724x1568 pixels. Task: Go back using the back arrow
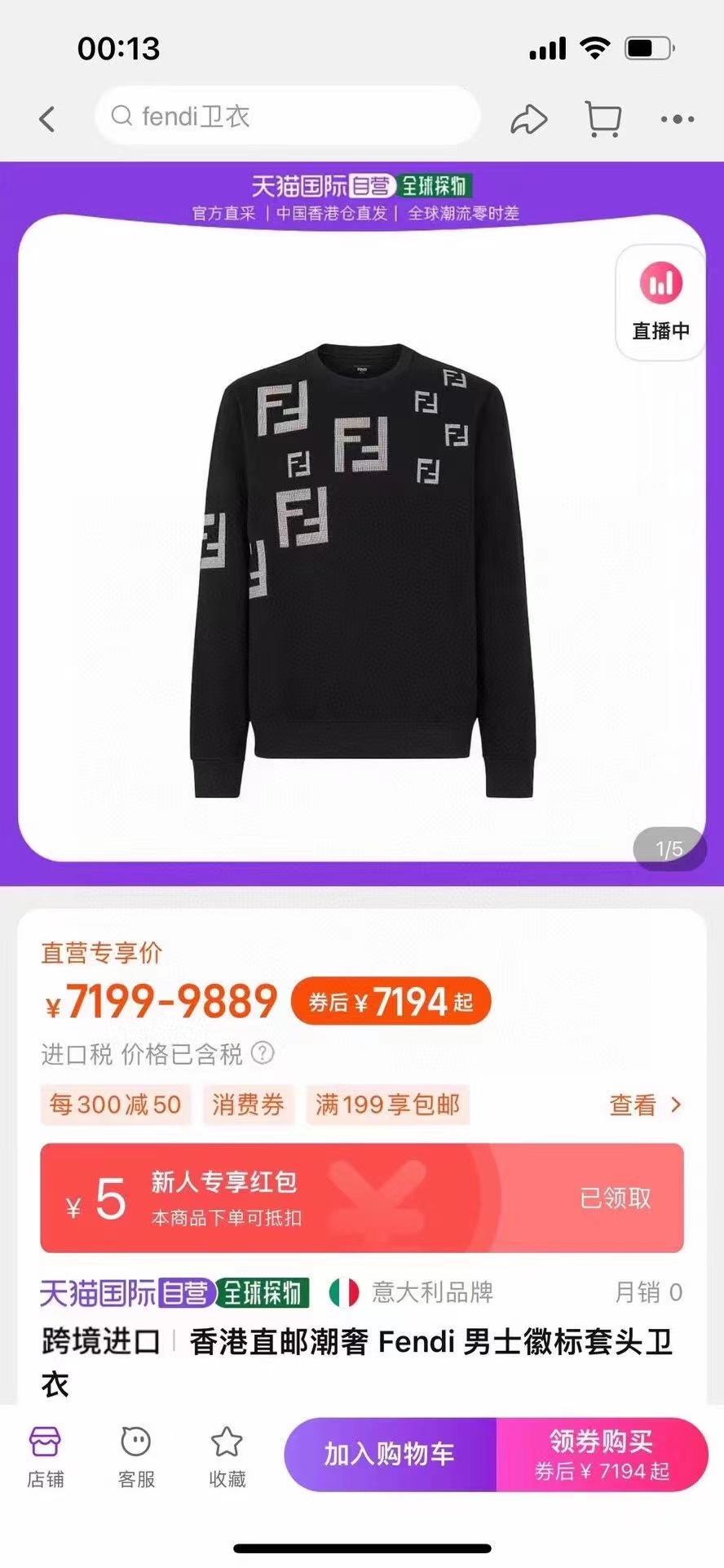(x=47, y=119)
